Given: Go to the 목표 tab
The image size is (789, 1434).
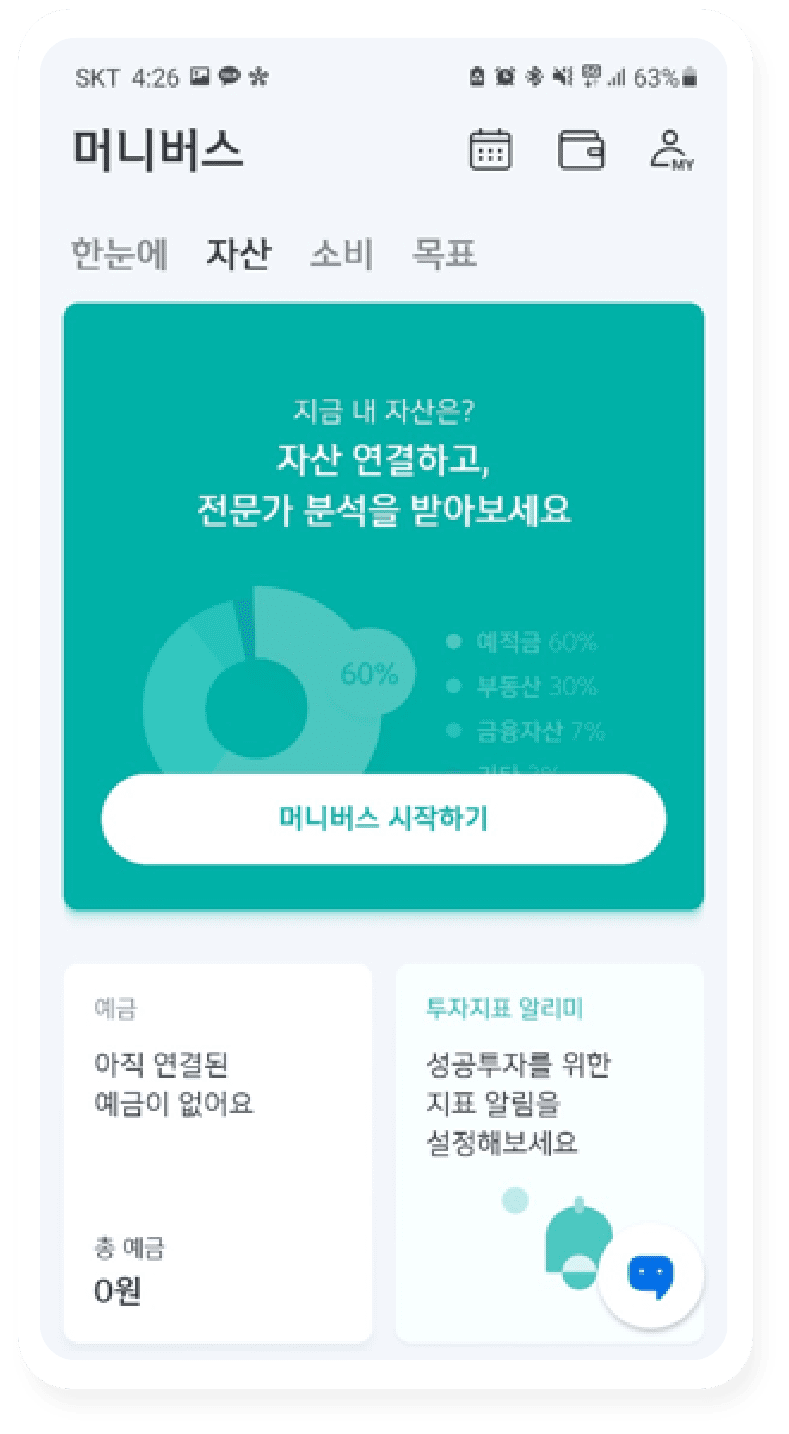Looking at the screenshot, I should point(444,254).
